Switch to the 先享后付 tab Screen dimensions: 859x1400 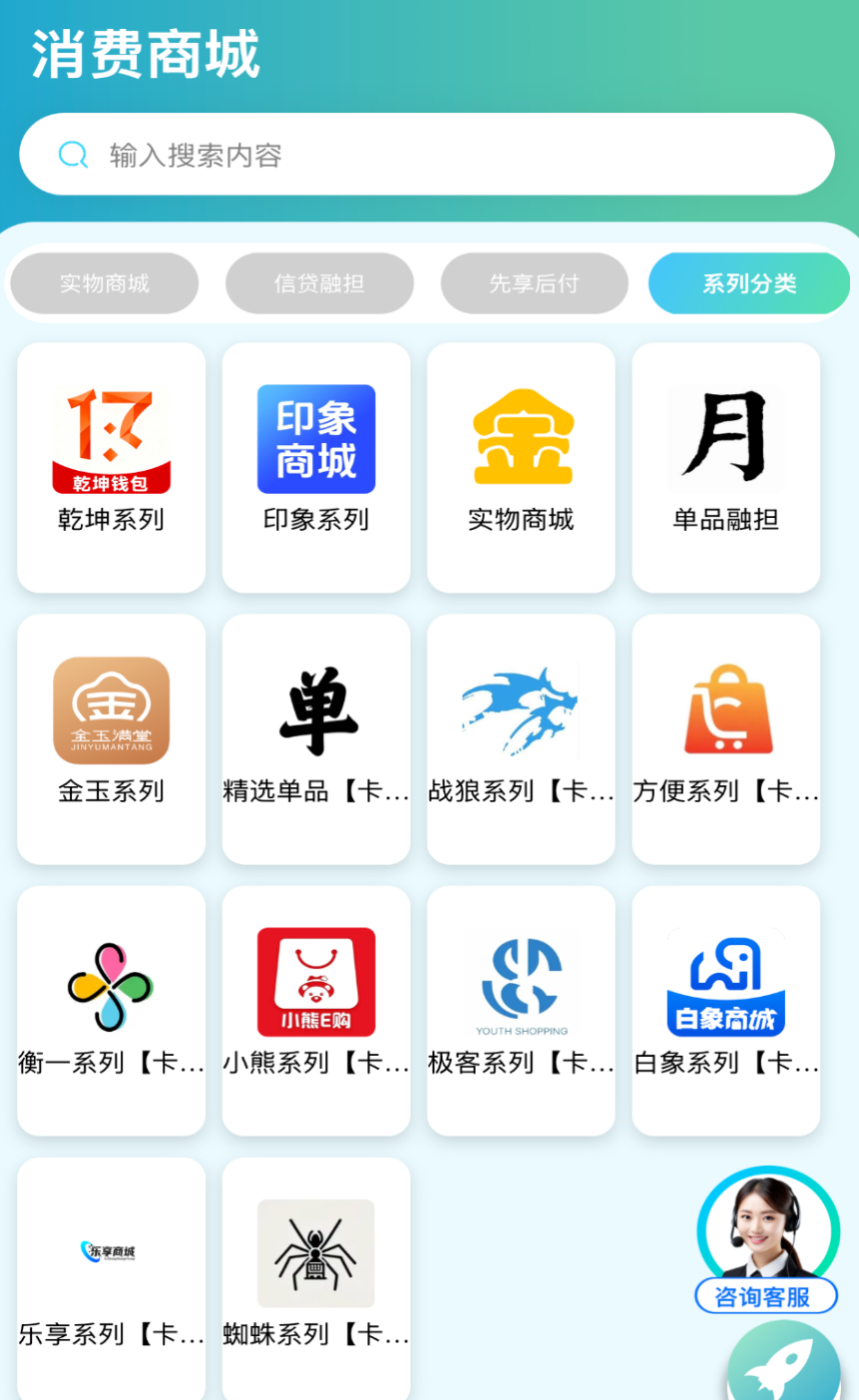point(535,283)
